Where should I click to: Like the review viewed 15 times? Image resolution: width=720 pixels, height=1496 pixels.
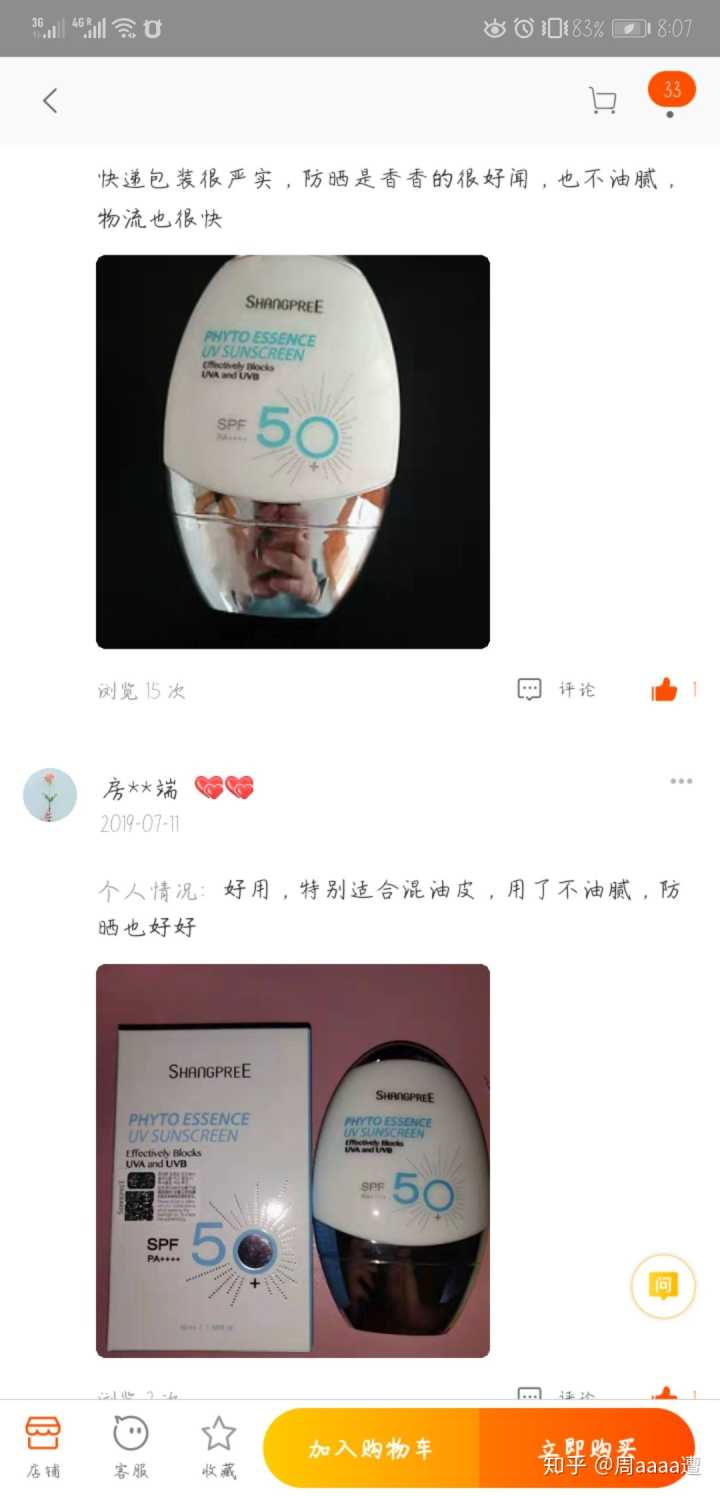[x=665, y=689]
